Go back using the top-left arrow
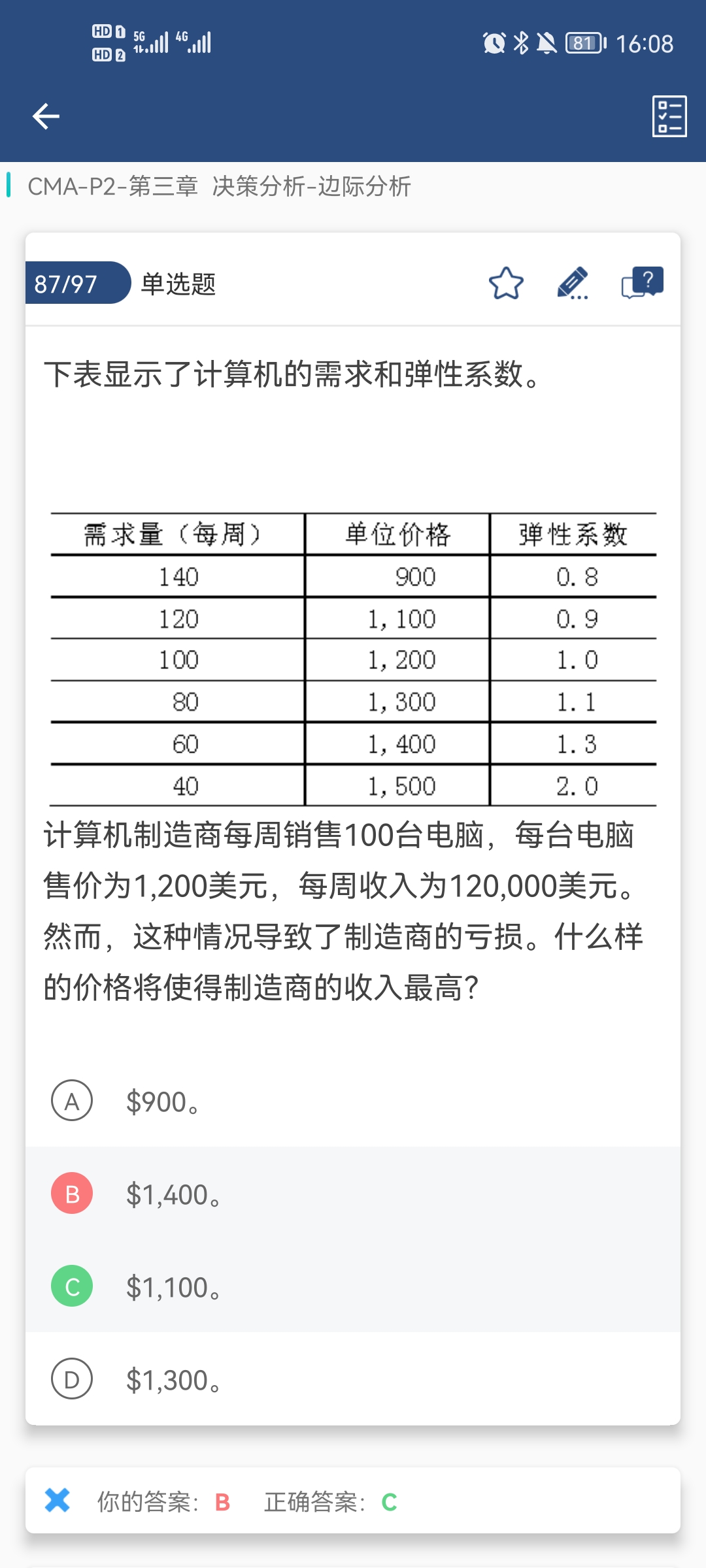Viewport: 706px width, 1568px height. pos(46,116)
